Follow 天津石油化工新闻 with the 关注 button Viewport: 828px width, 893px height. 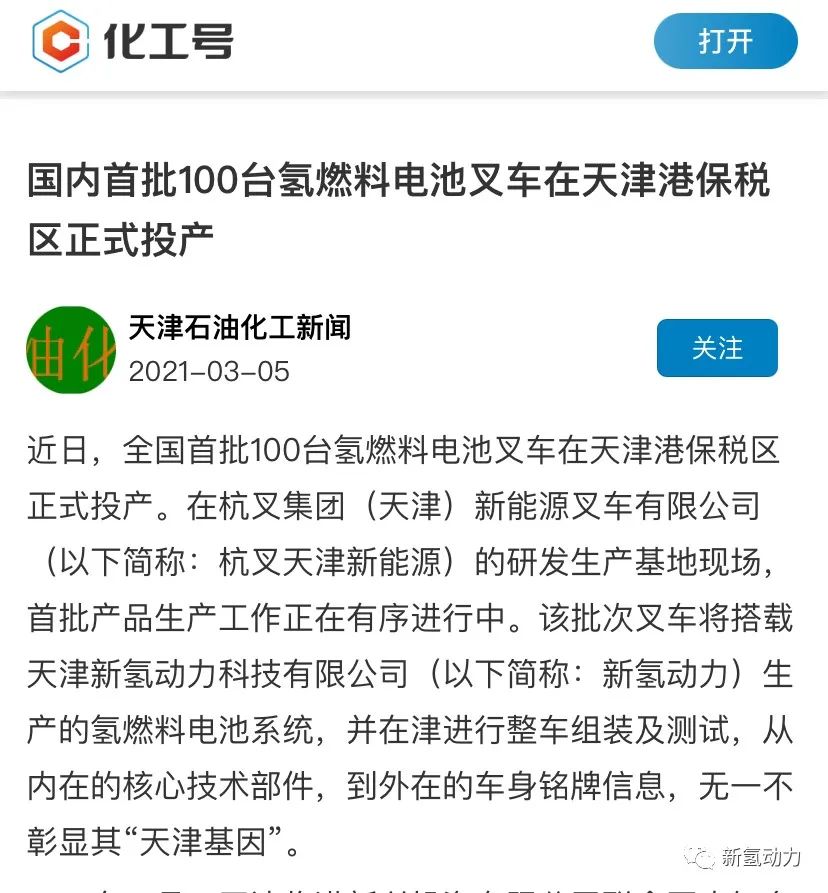[717, 348]
